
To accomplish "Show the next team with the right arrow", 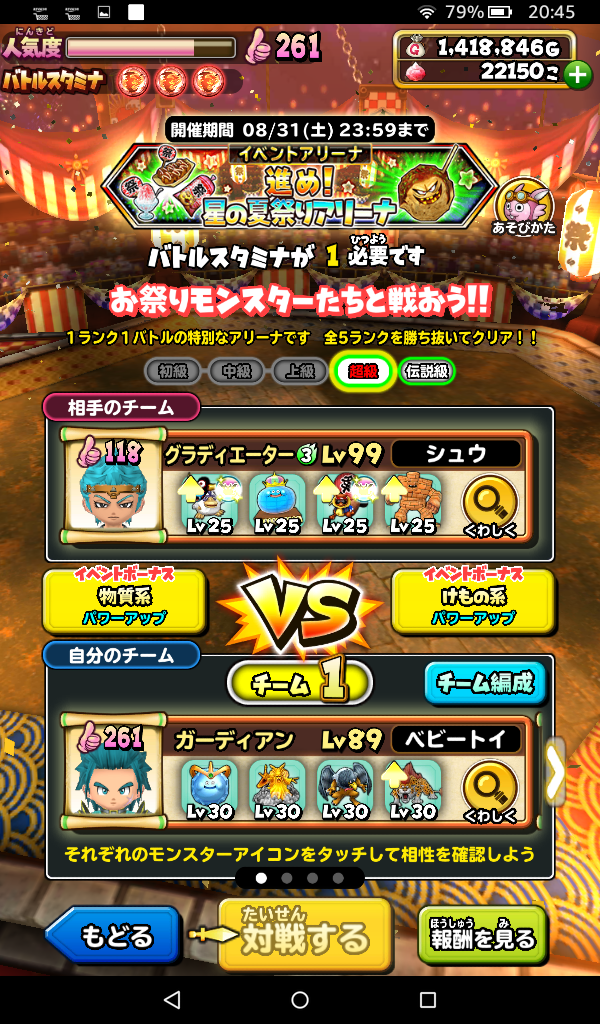I will 553,771.
